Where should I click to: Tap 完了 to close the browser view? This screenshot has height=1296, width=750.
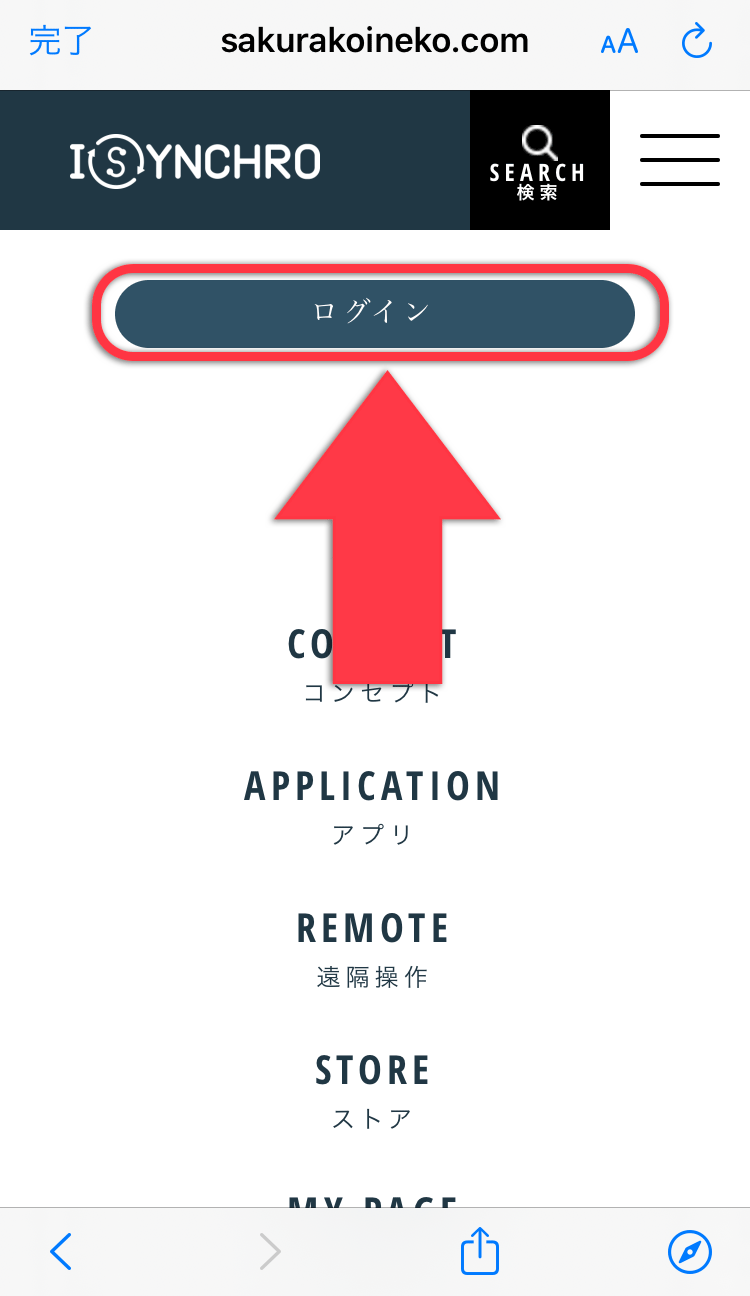(61, 42)
